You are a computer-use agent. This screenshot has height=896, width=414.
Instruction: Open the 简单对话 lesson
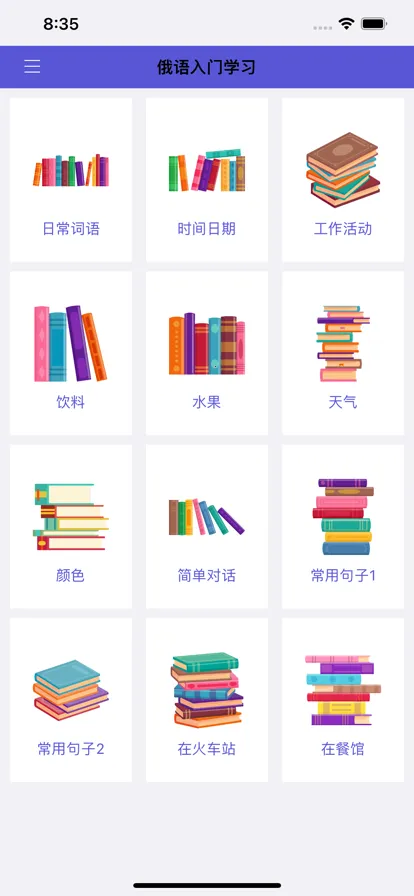(x=207, y=527)
